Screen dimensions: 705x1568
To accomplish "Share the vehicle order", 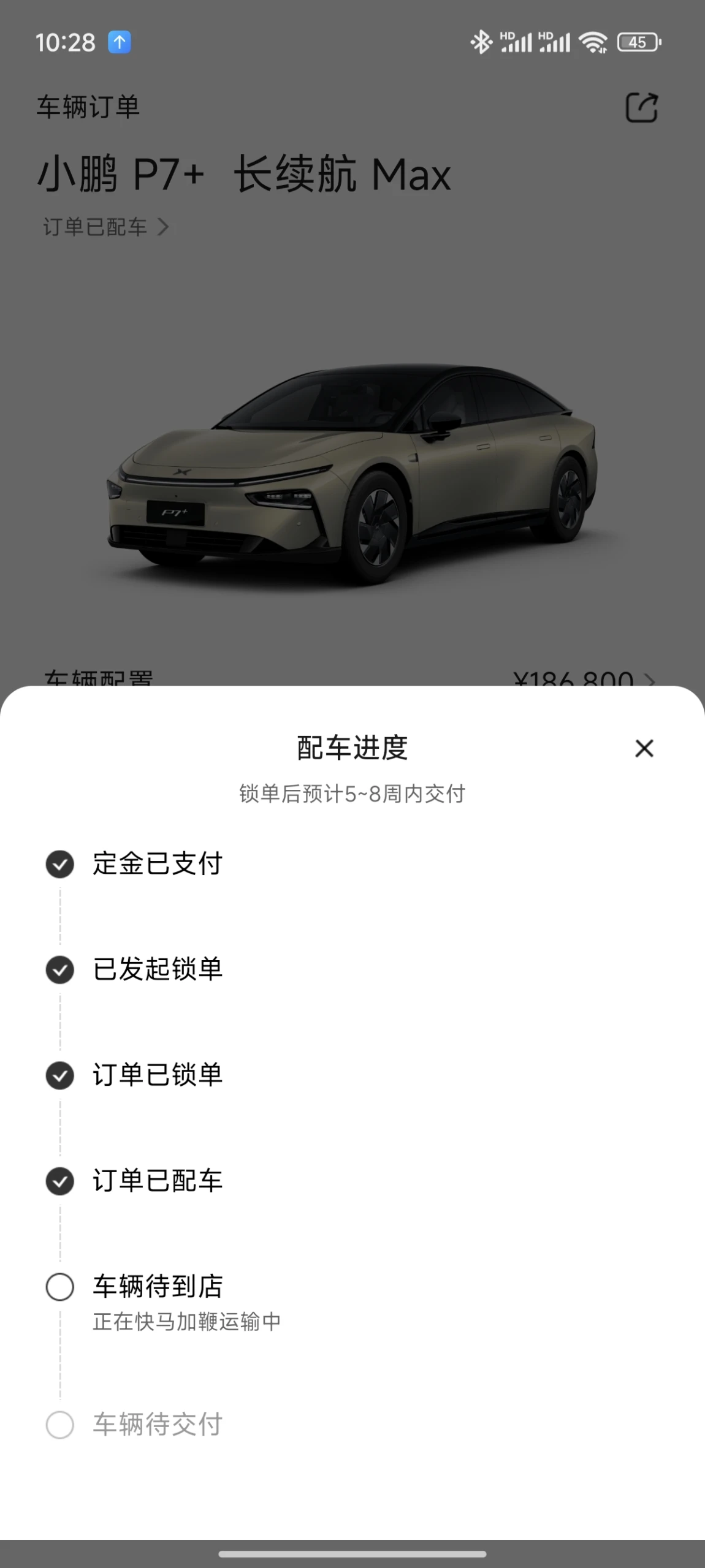I will (641, 107).
